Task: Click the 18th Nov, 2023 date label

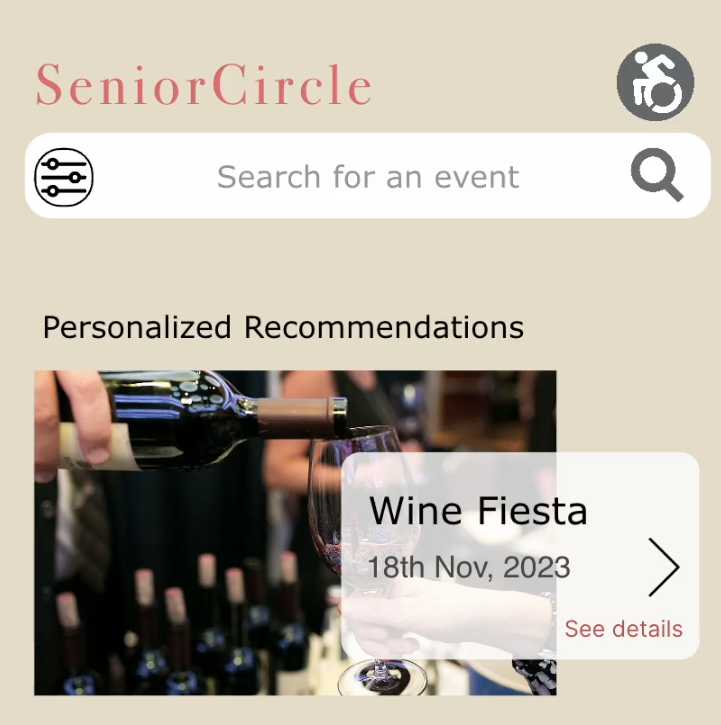Action: click(470, 566)
